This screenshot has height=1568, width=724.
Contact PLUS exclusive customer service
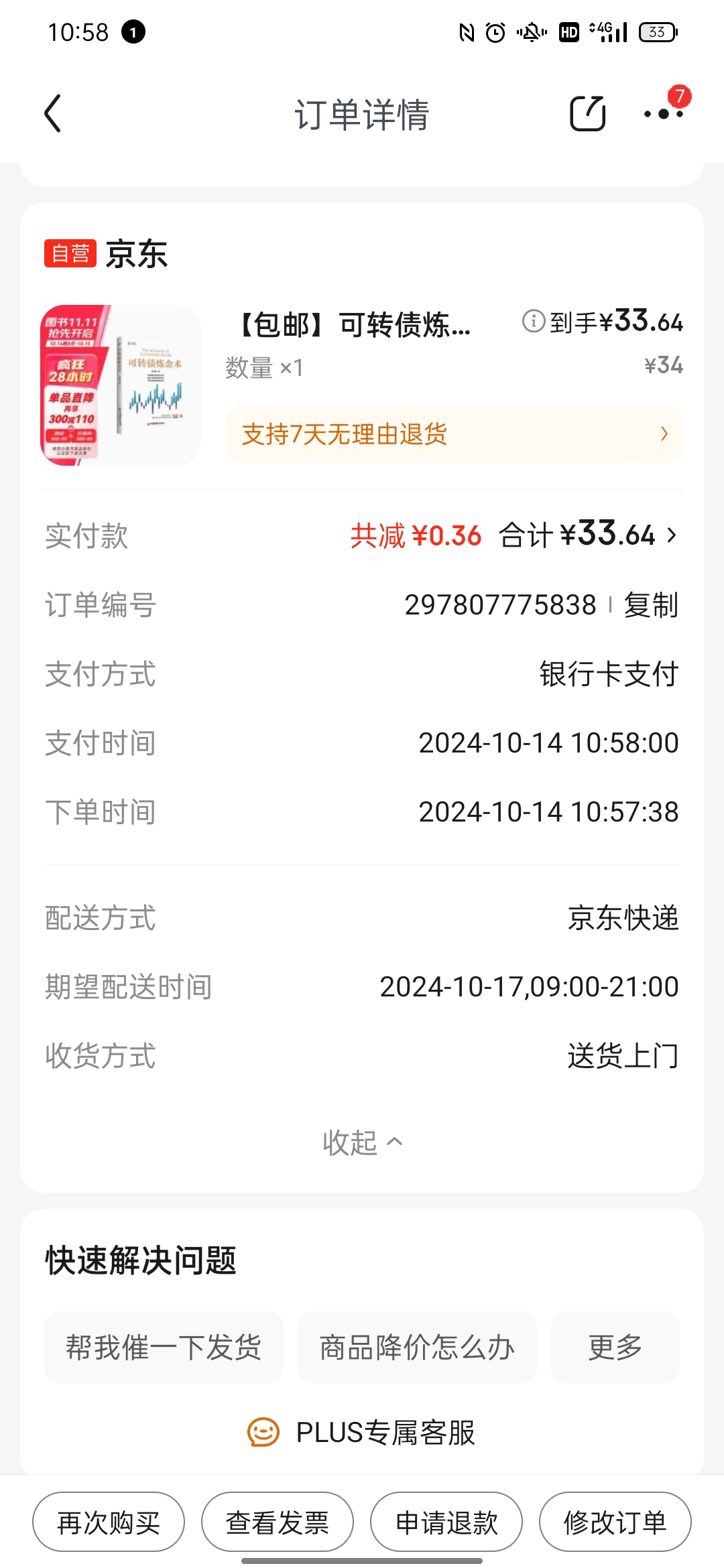point(362,1433)
